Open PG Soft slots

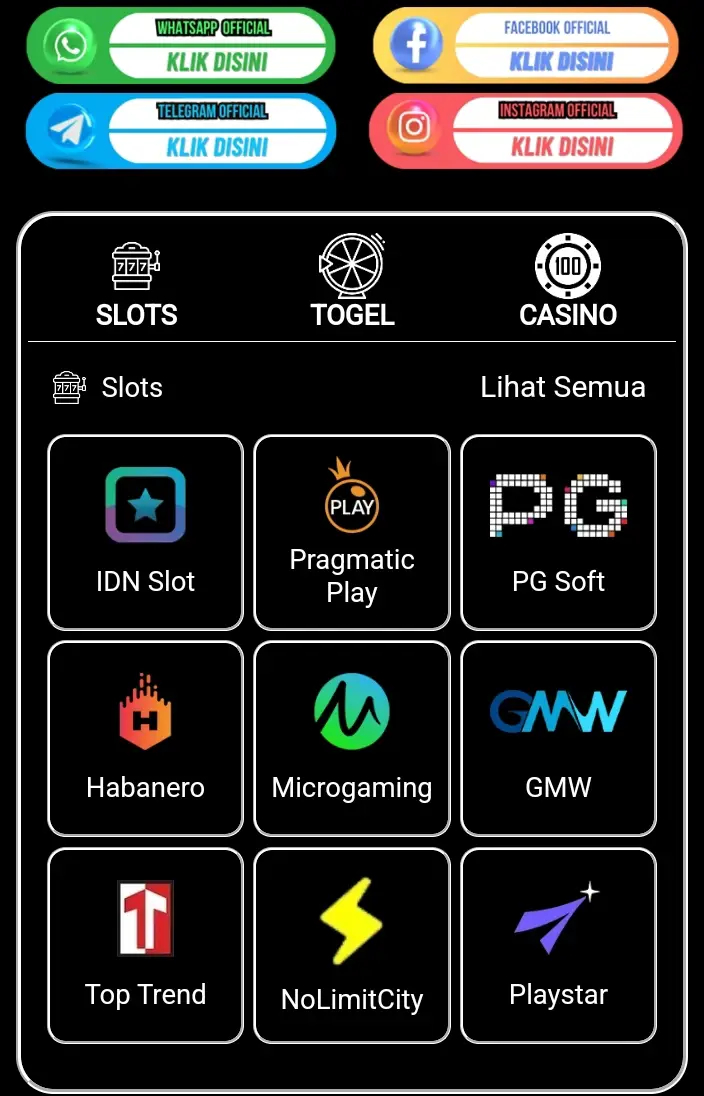click(x=558, y=532)
